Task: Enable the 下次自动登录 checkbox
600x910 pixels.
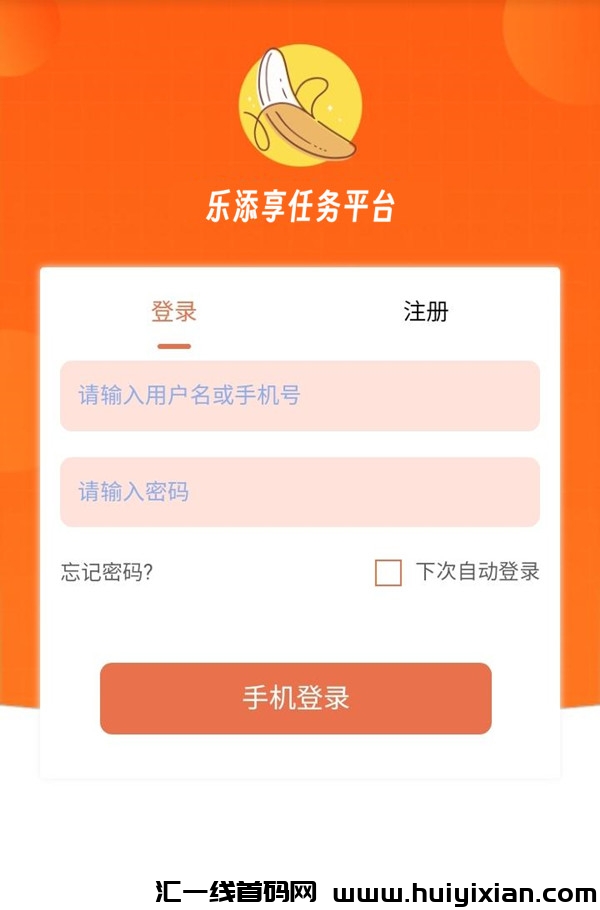Action: [x=388, y=573]
